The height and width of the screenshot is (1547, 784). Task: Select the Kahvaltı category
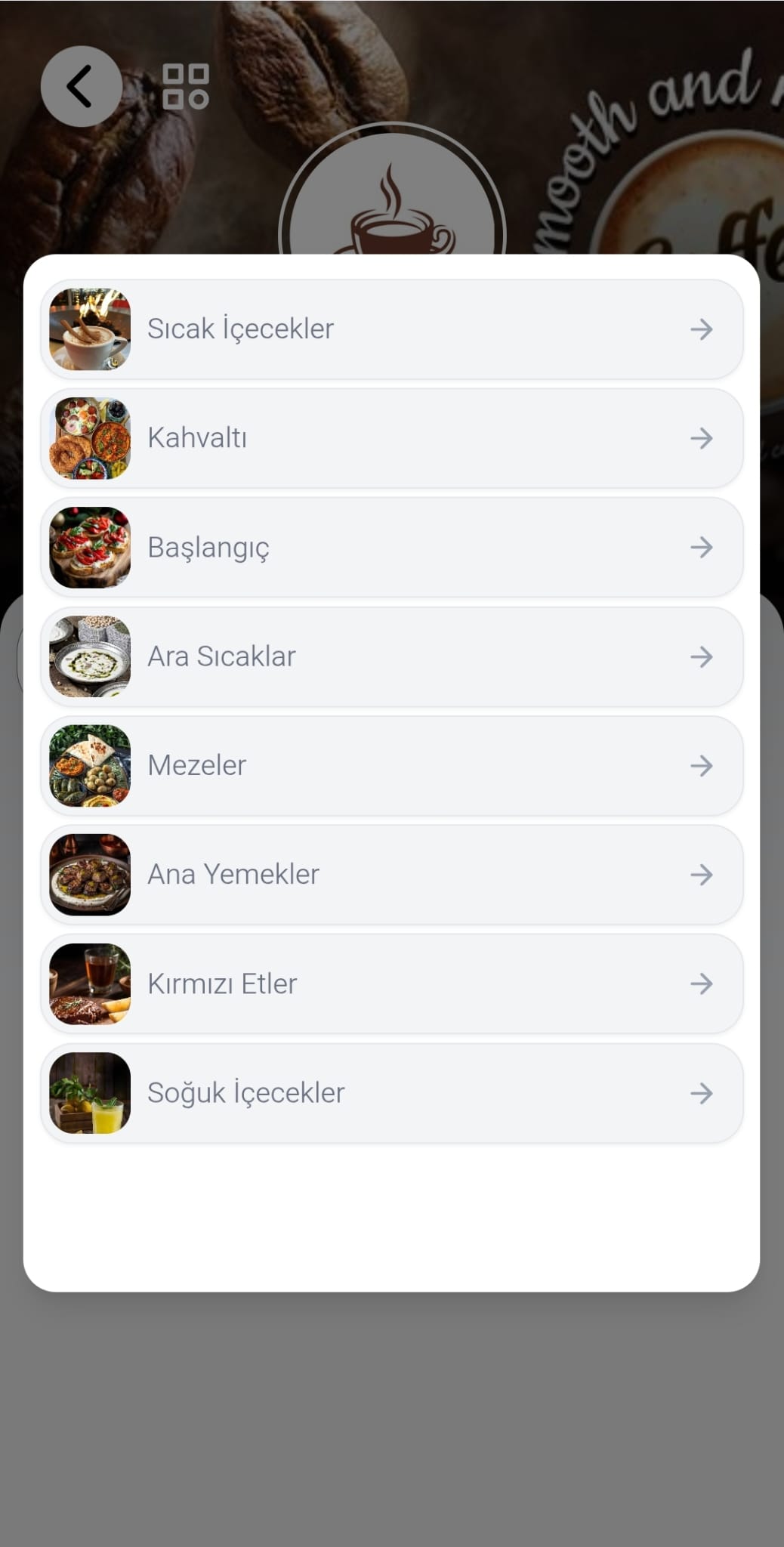pyautogui.click(x=391, y=438)
